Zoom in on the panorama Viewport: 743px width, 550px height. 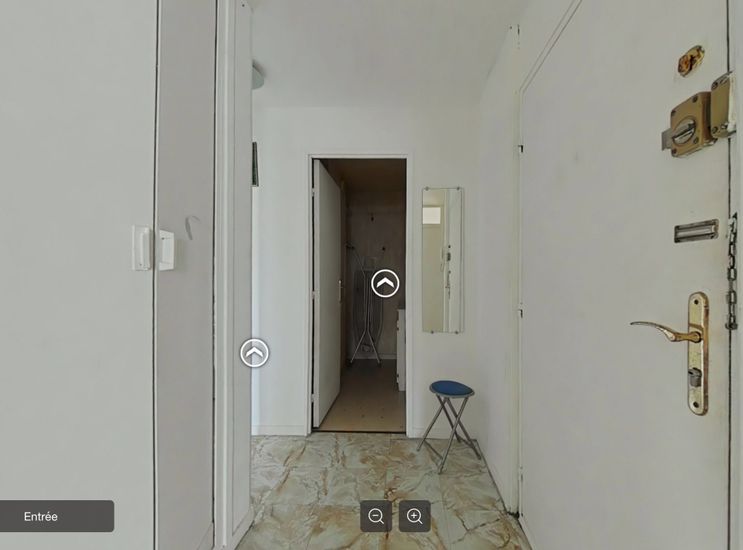[x=414, y=516]
